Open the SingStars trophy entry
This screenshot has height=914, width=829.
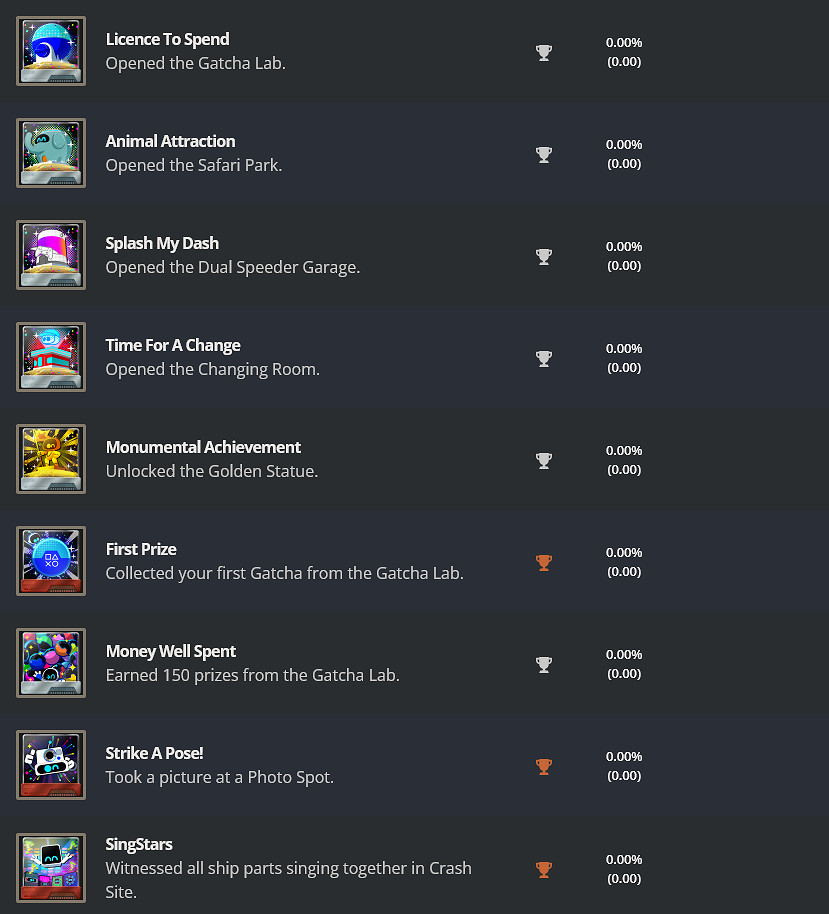(x=139, y=845)
